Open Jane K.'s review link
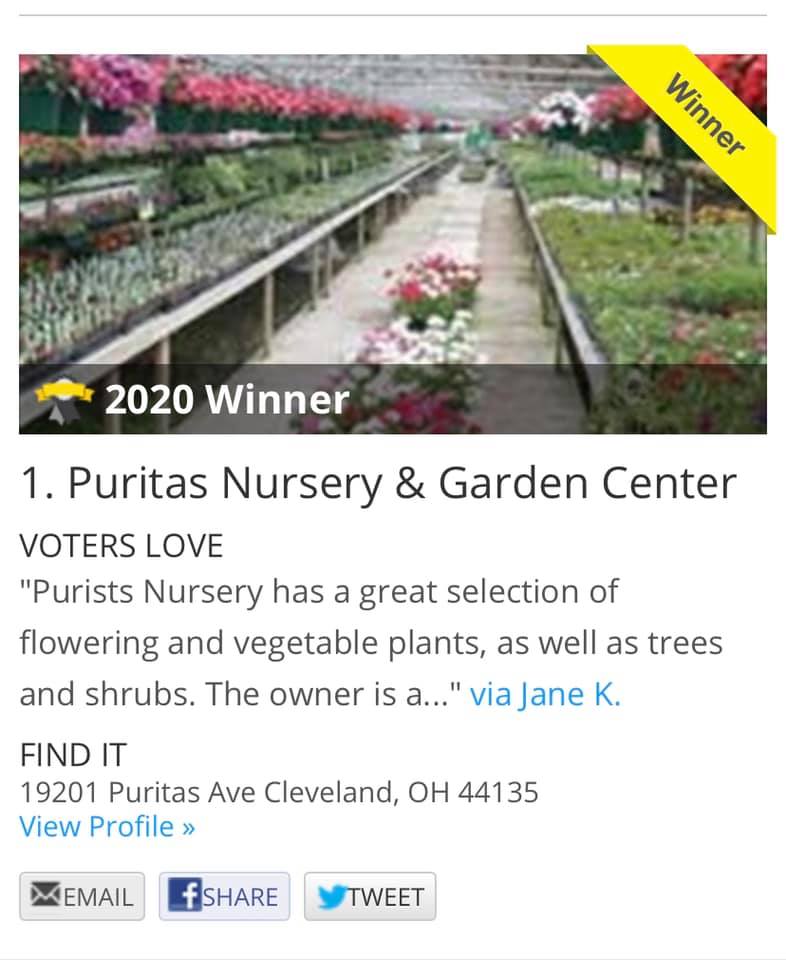The width and height of the screenshot is (786, 960). (545, 694)
